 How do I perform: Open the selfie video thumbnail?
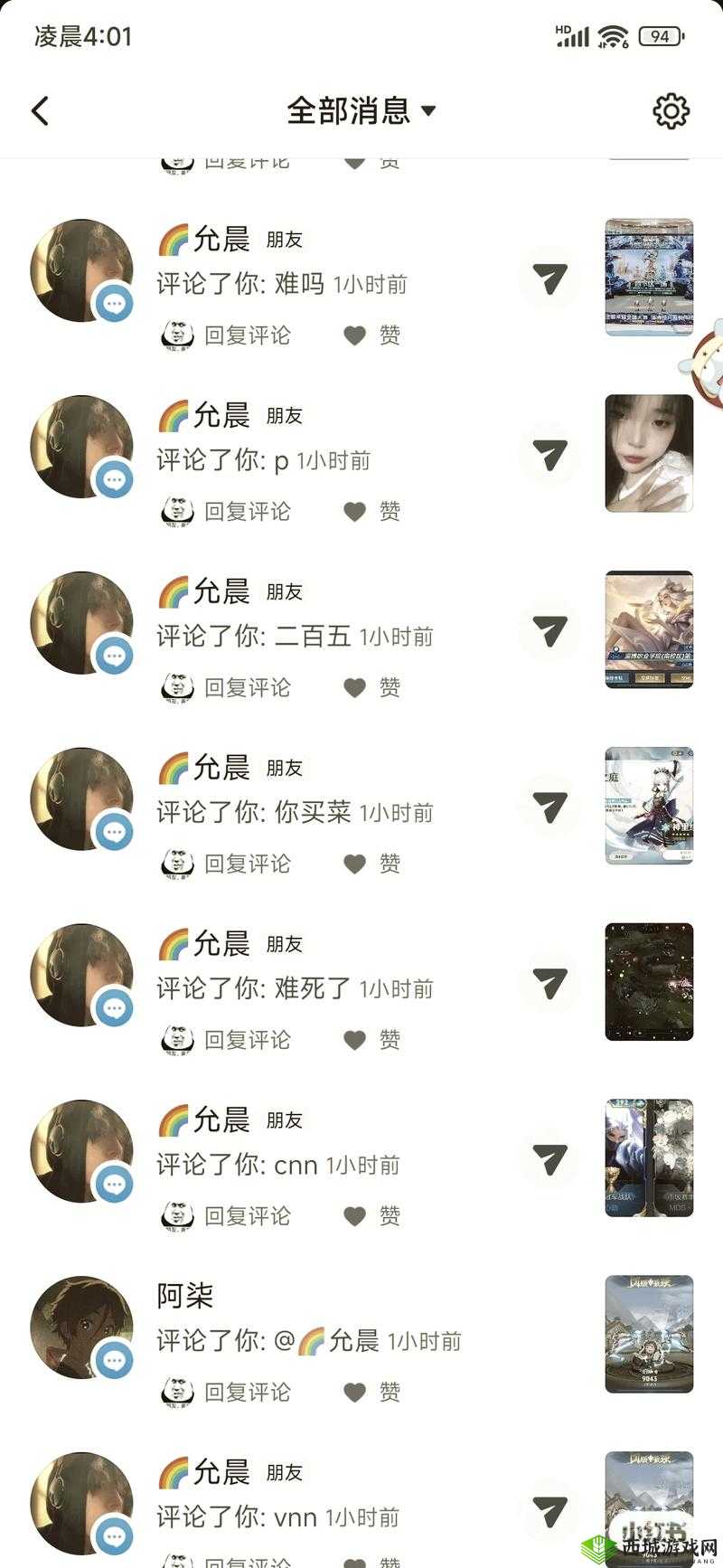pyautogui.click(x=649, y=453)
